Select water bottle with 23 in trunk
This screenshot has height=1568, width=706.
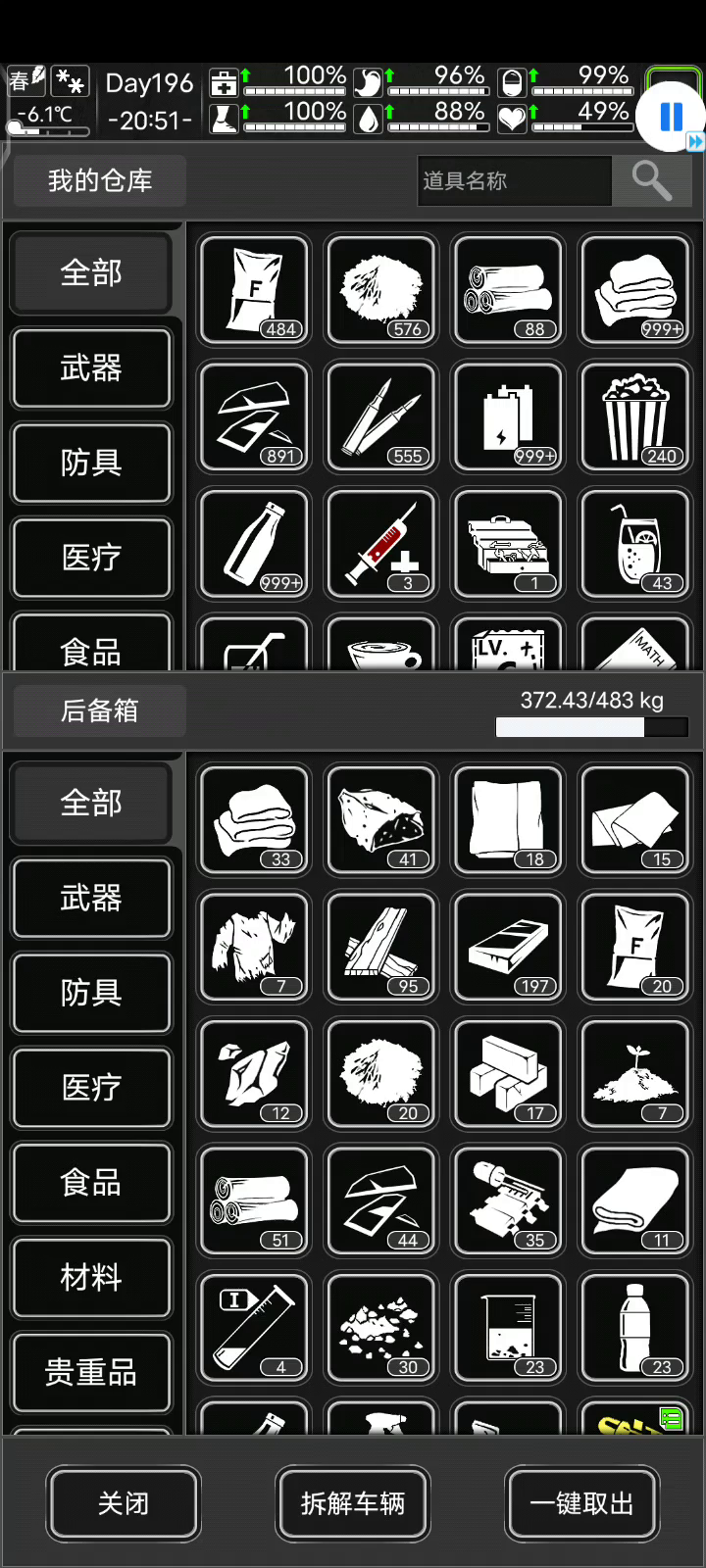click(635, 1328)
